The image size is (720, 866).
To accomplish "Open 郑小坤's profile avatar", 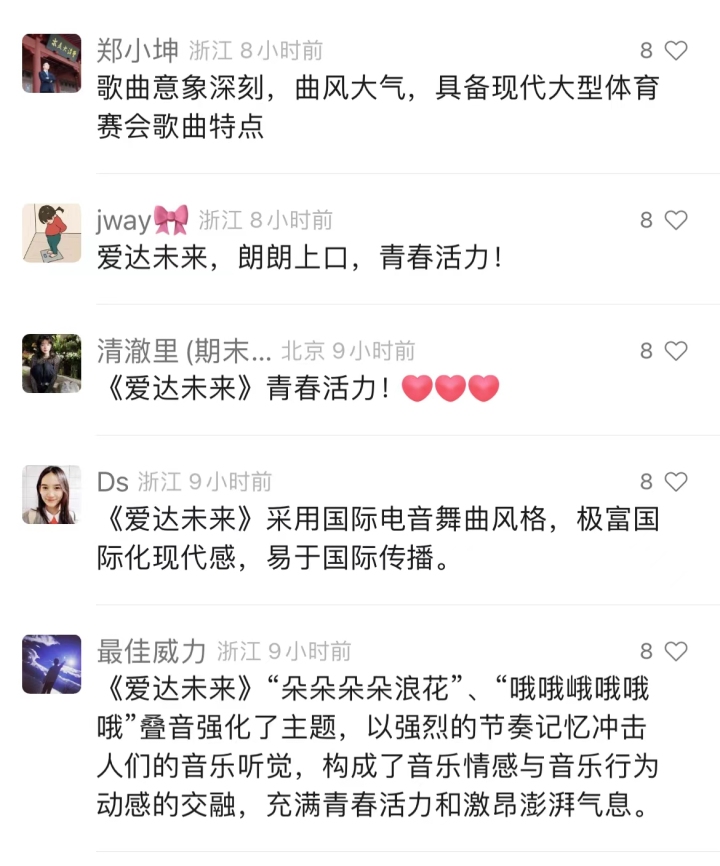I will [x=51, y=64].
